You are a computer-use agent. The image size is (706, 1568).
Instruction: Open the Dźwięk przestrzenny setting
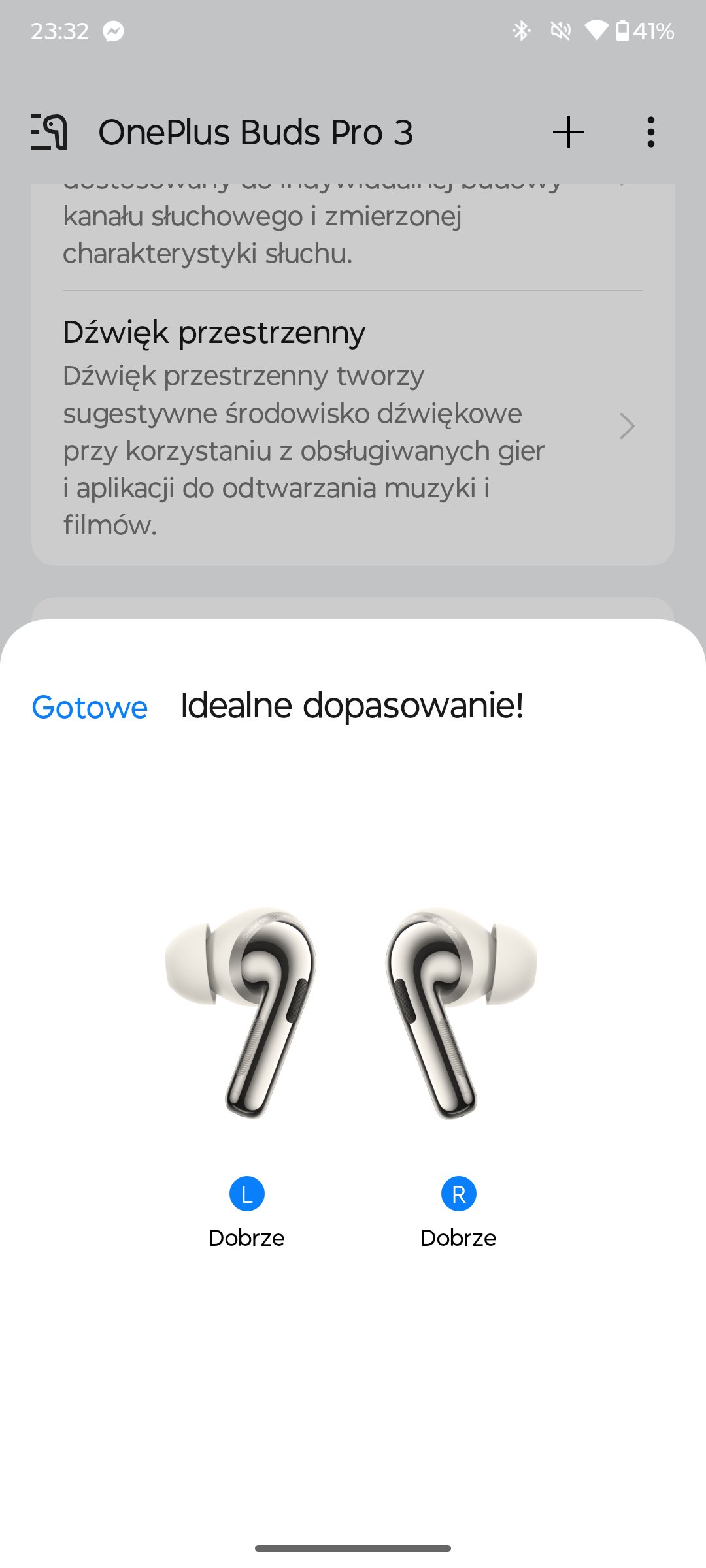coord(353,428)
